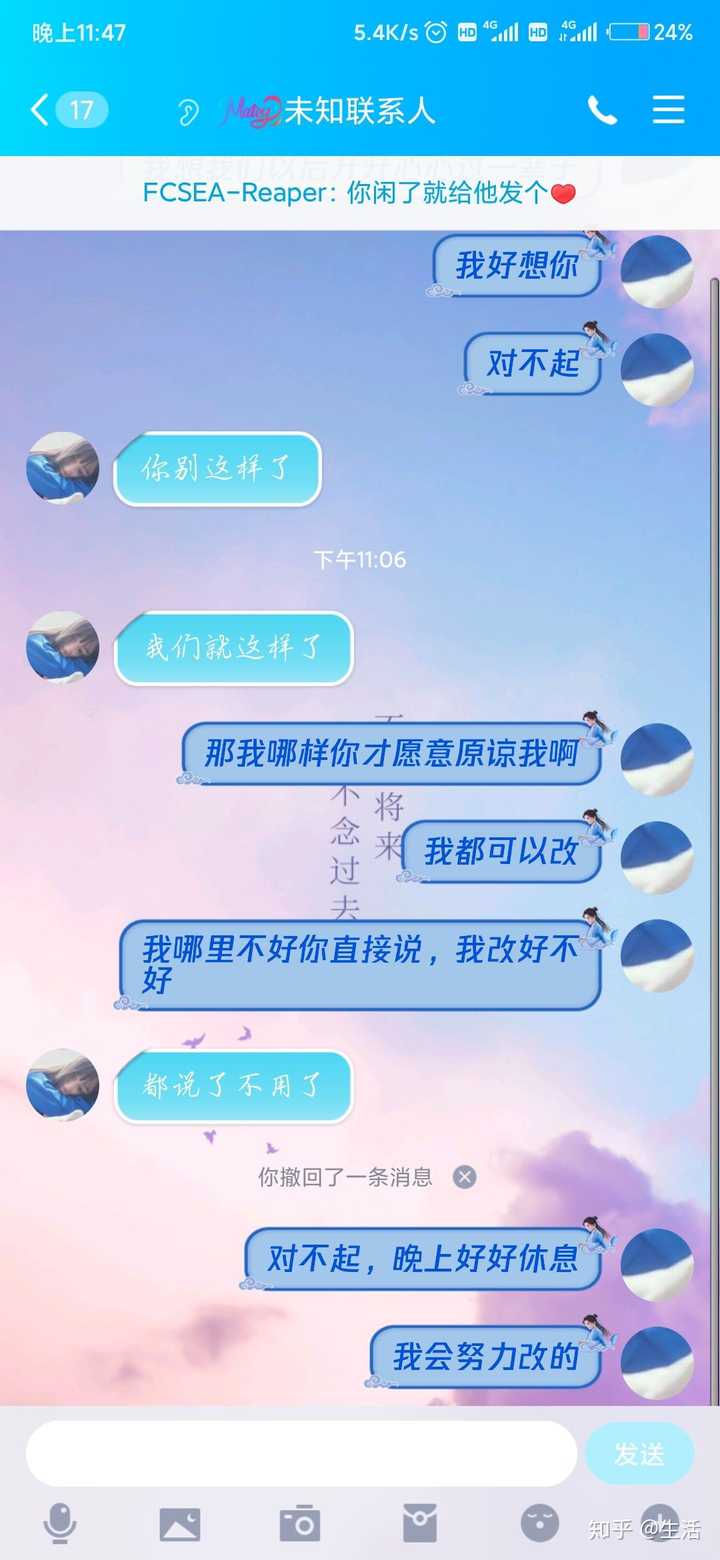Viewport: 720px width, 1560px height.
Task: Open the pinned FCSEA-Reaper message banner
Action: (x=360, y=193)
